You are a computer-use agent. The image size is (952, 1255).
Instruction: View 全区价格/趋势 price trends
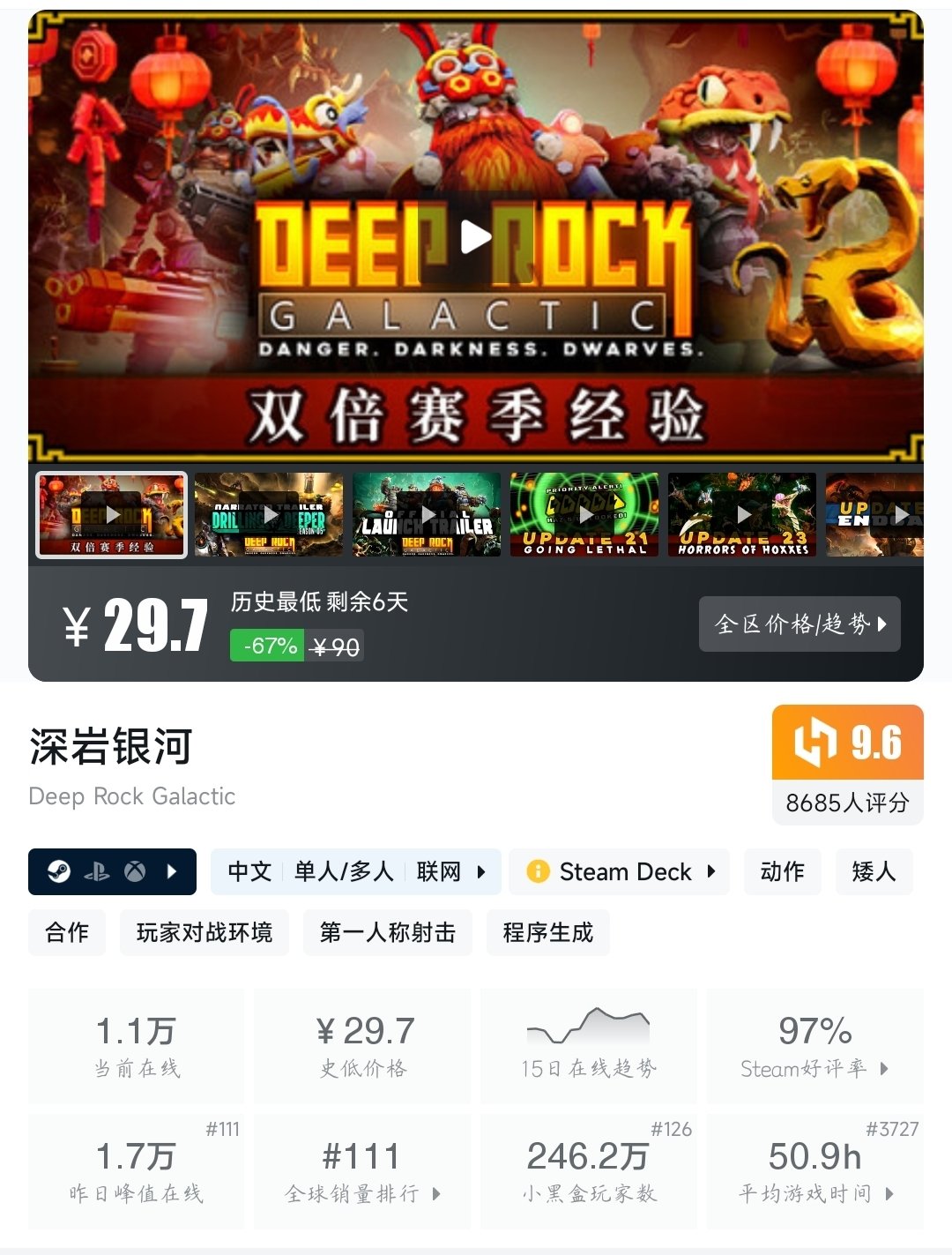point(800,624)
